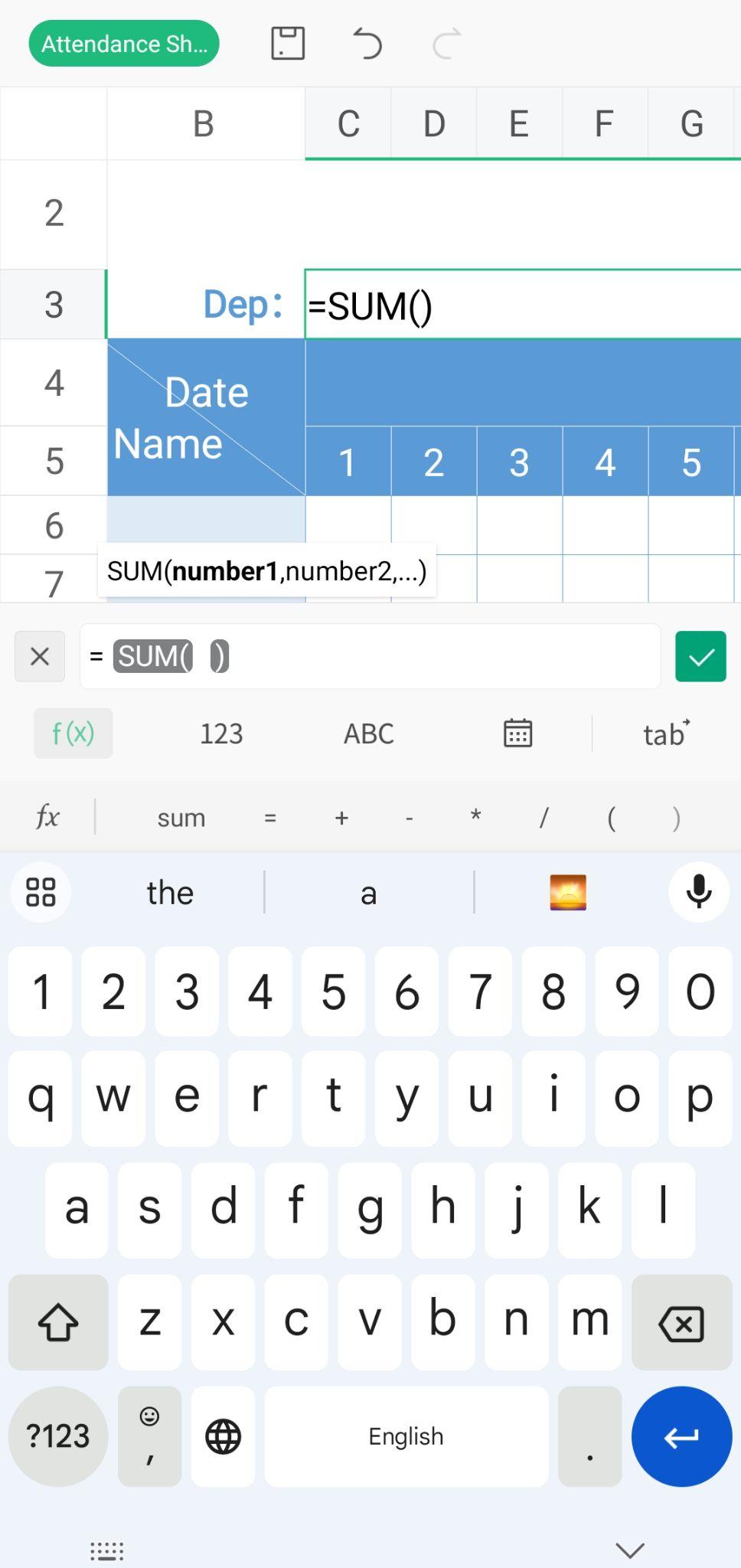Switch to the 123 number input tab
This screenshot has height=1568, width=741.
[221, 733]
